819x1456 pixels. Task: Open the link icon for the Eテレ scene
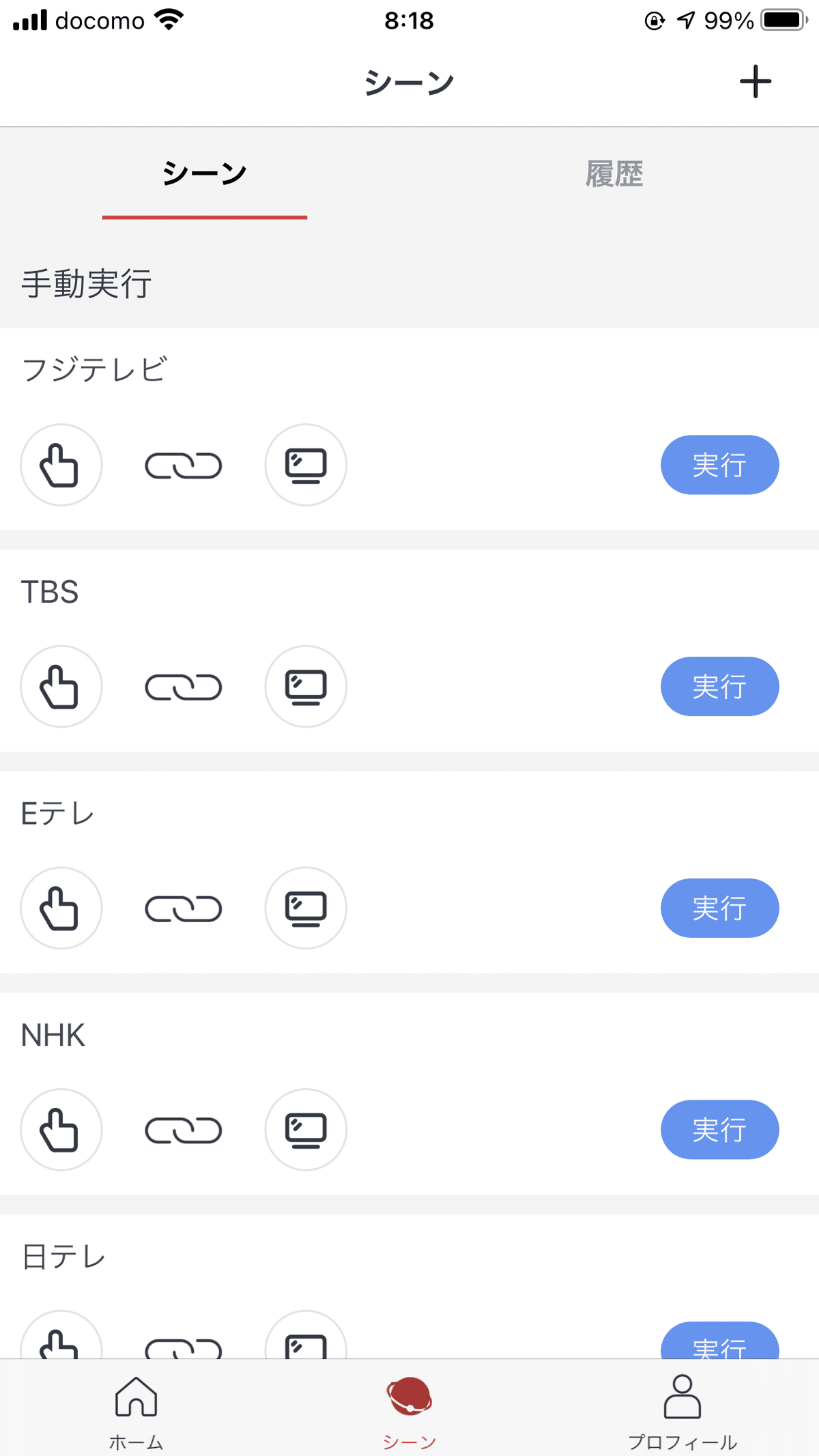tap(183, 909)
